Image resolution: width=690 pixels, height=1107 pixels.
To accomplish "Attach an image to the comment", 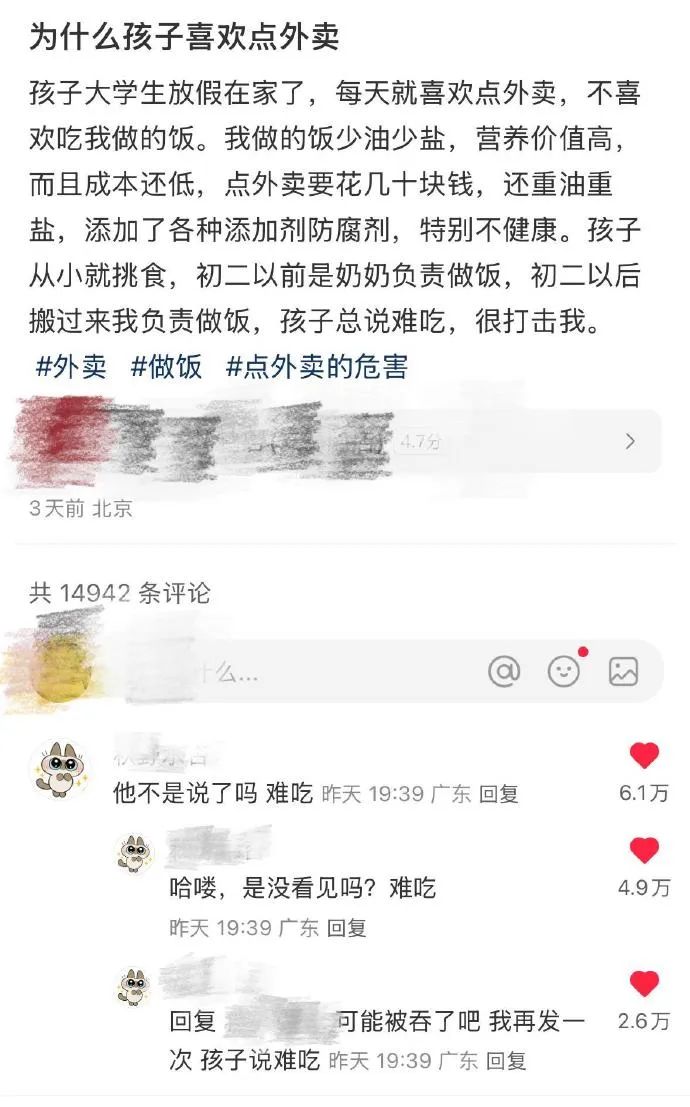I will pyautogui.click(x=624, y=671).
